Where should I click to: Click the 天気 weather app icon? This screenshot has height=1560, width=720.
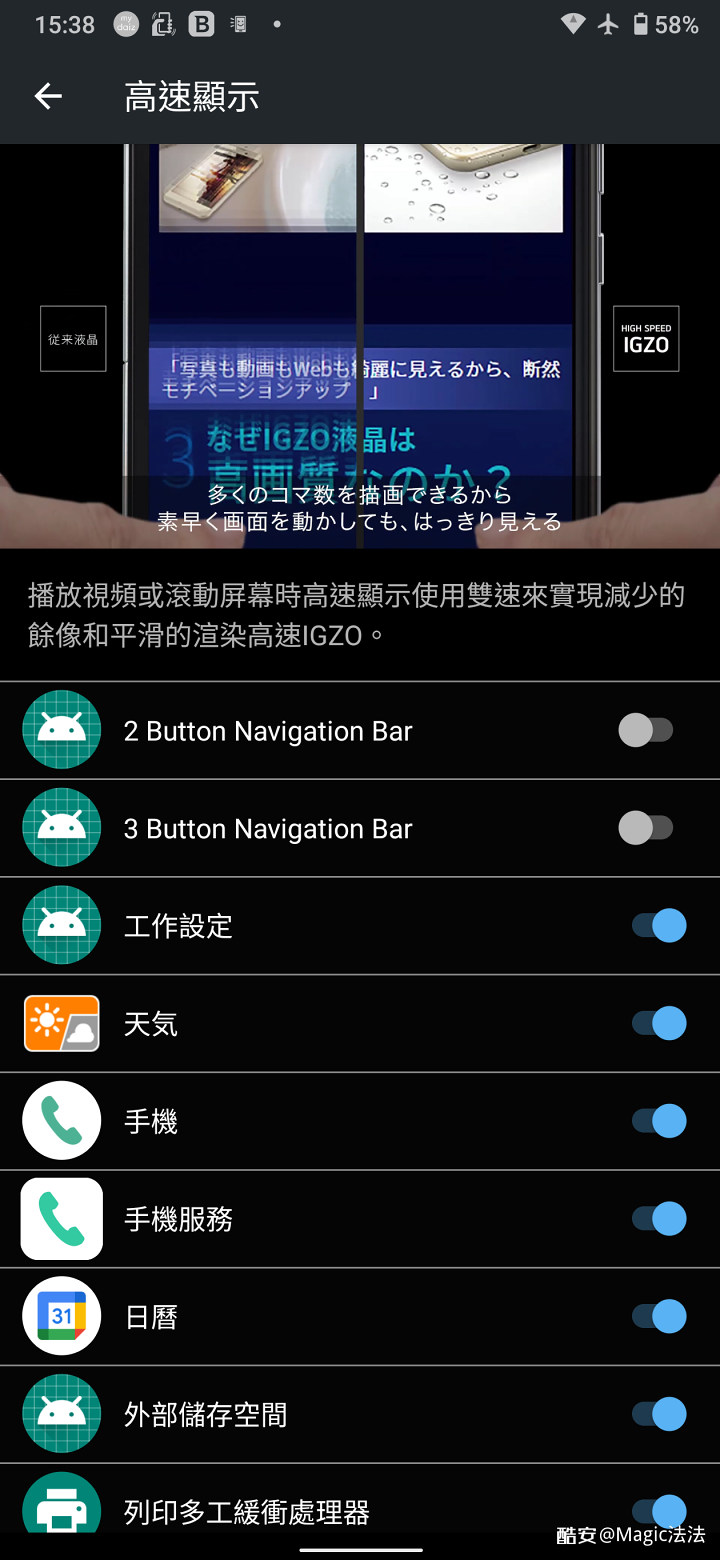(x=61, y=1023)
